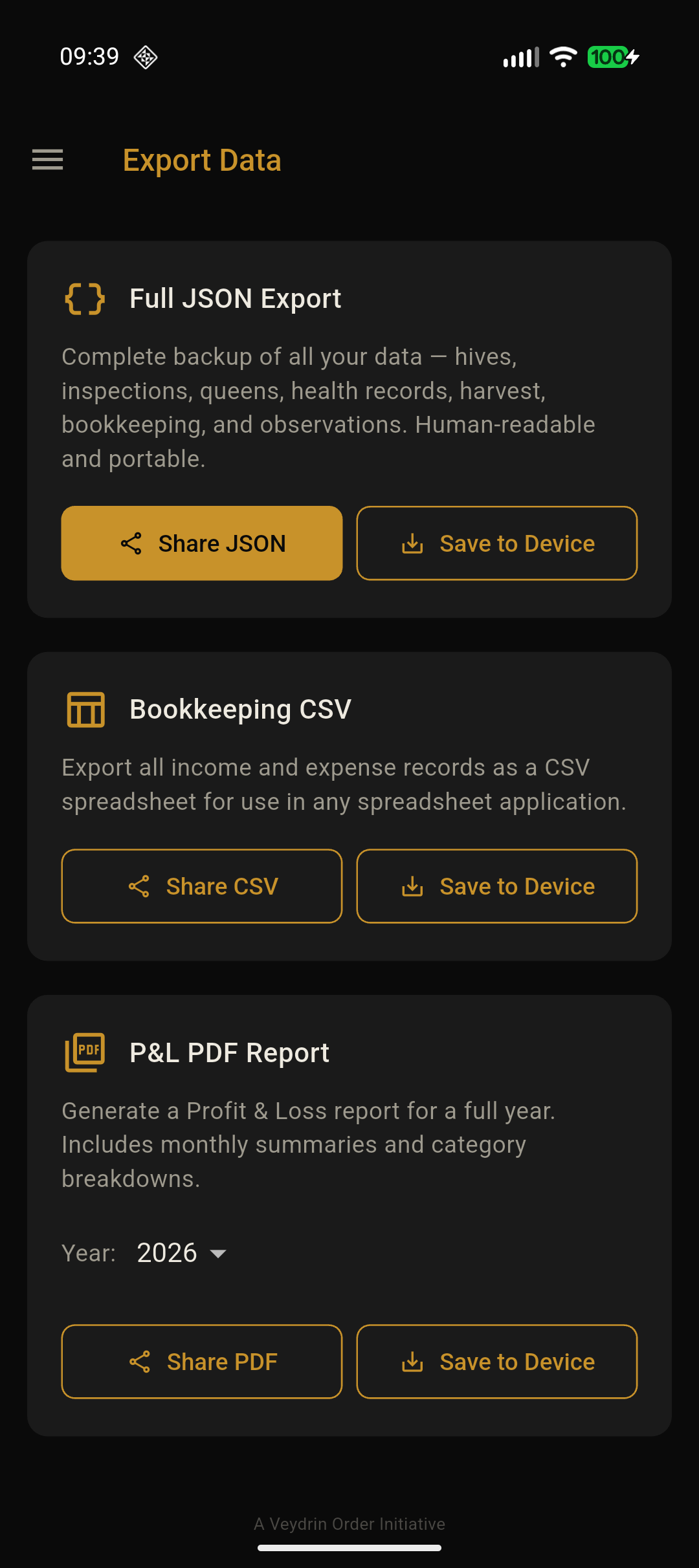The height and width of the screenshot is (1568, 699).
Task: Save P&L PDF report to device
Action: 496,1362
